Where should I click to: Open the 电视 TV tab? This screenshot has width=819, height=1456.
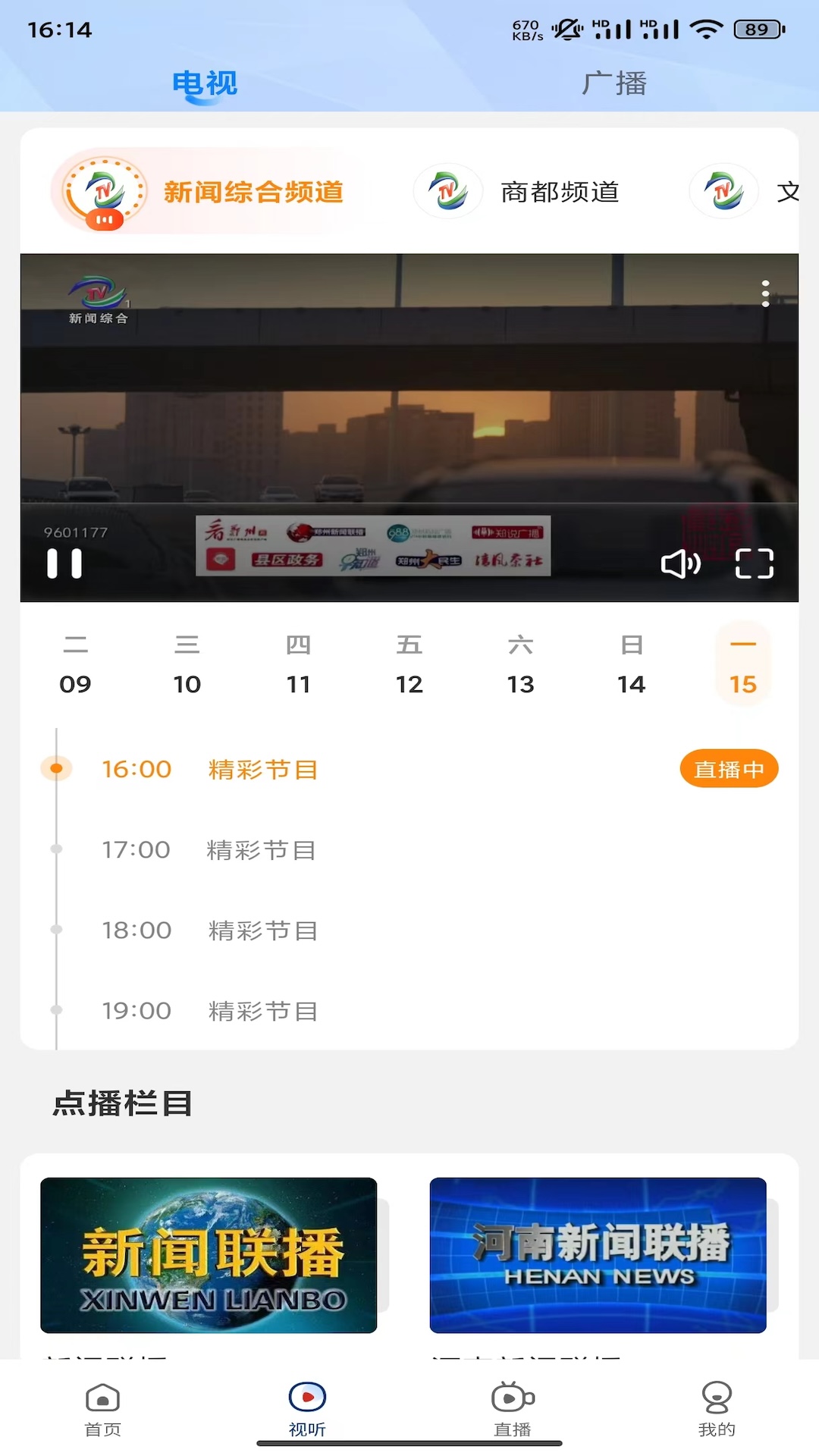[x=203, y=83]
